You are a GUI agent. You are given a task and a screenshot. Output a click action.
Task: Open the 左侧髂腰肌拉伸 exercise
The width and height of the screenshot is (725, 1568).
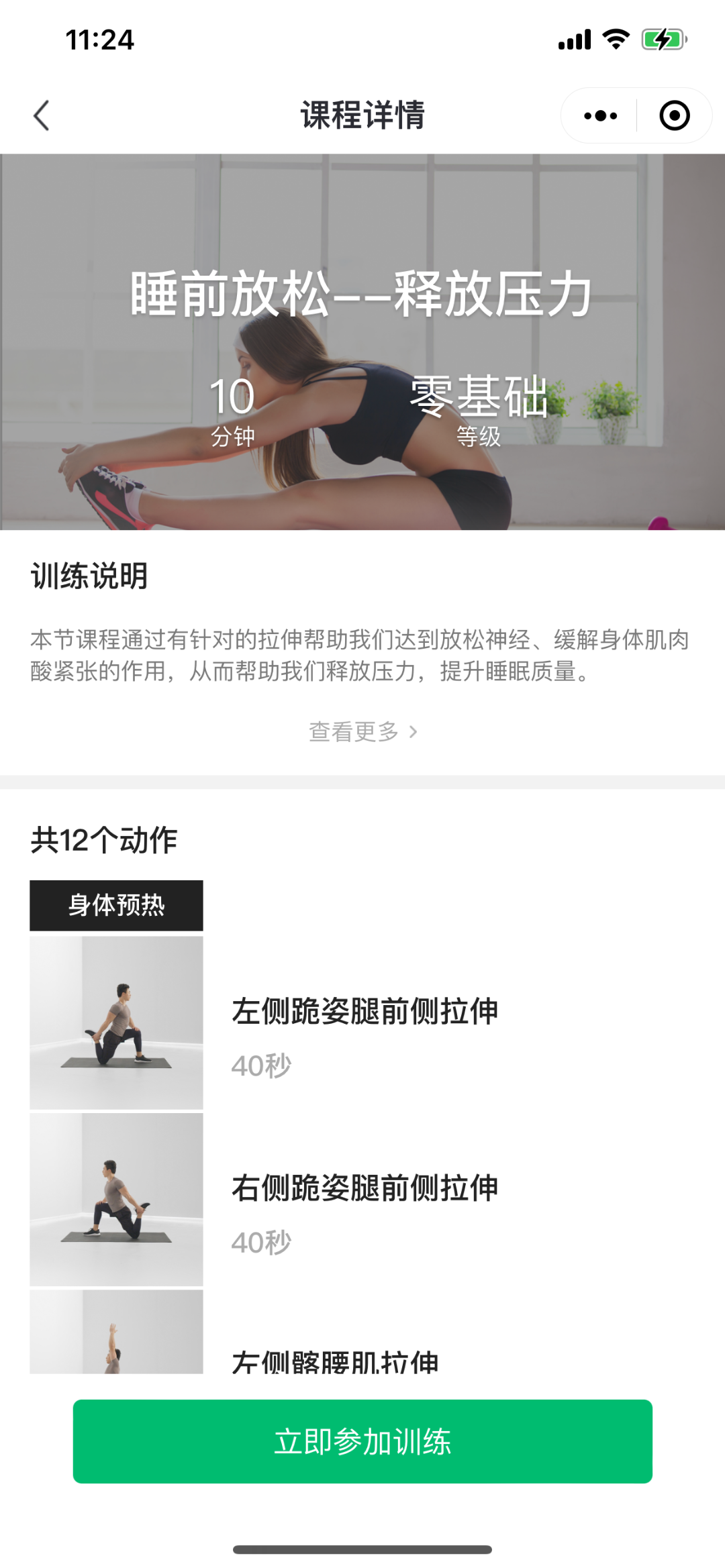pyautogui.click(x=336, y=1359)
